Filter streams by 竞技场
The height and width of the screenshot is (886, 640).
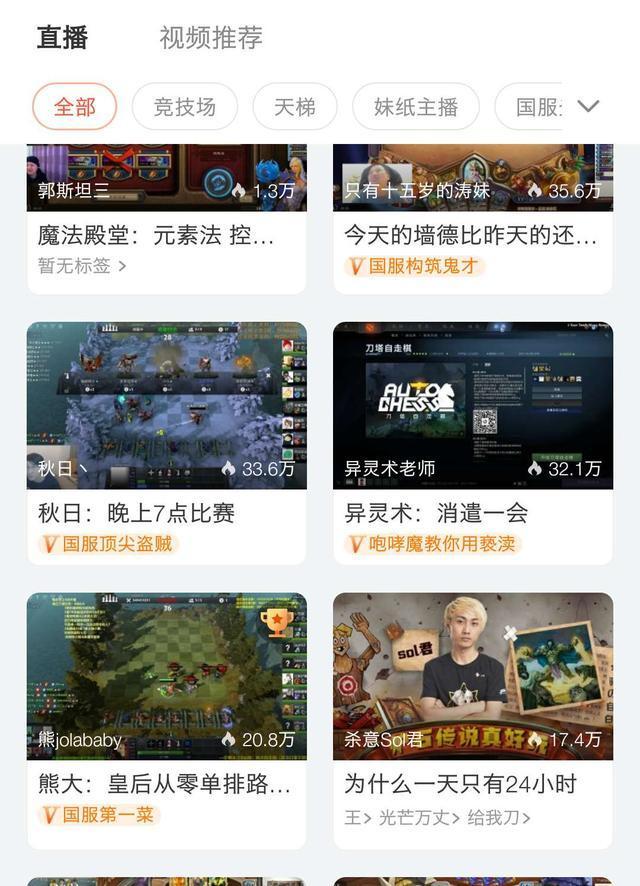pos(185,107)
